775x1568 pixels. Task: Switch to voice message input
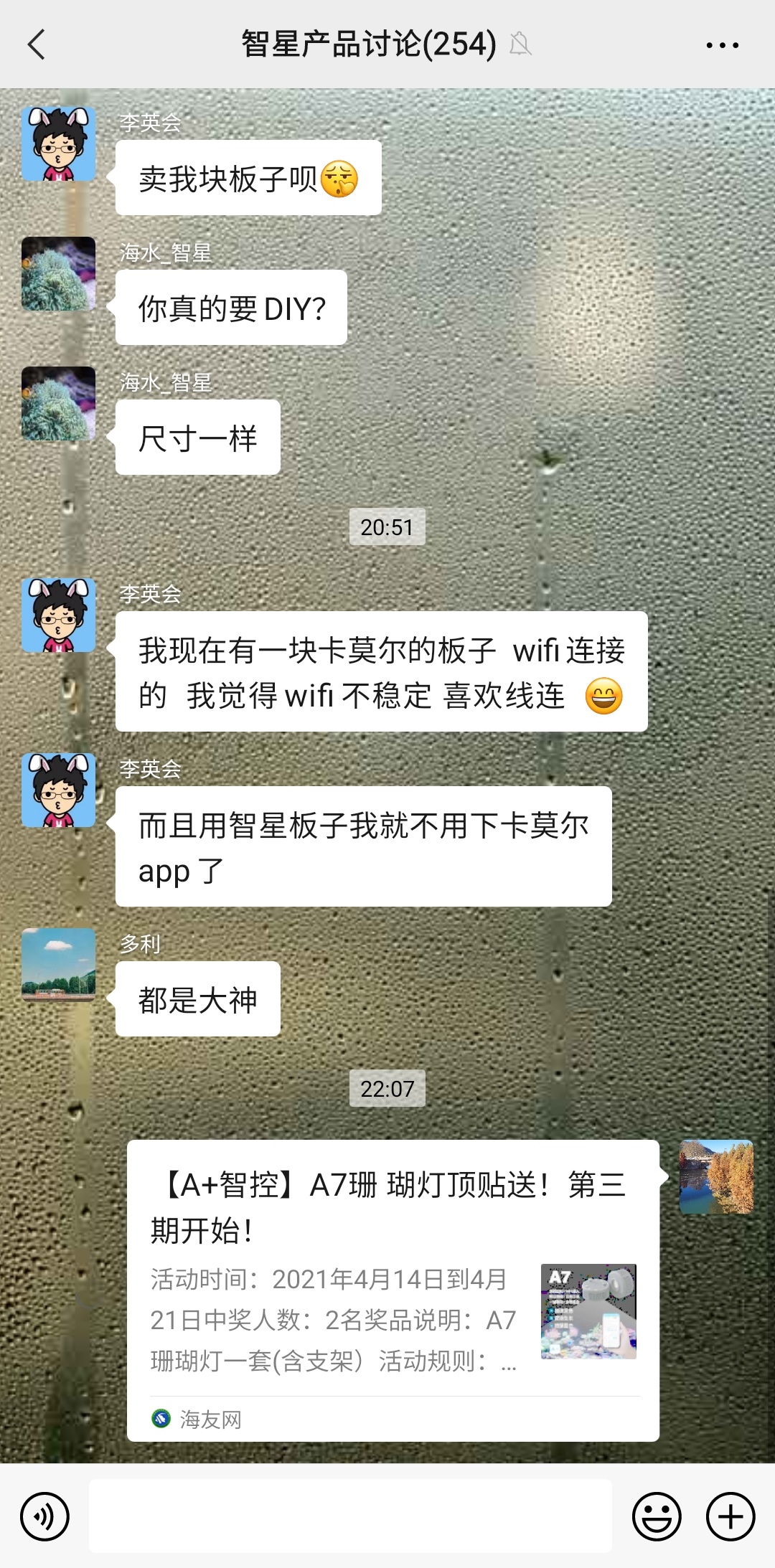tap(44, 1516)
